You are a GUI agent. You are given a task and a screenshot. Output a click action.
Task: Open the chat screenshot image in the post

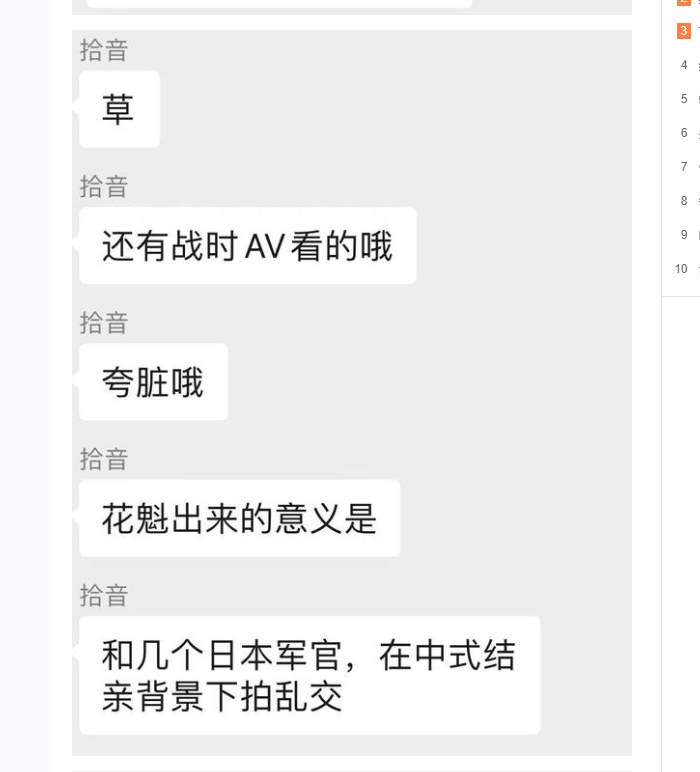click(x=352, y=392)
